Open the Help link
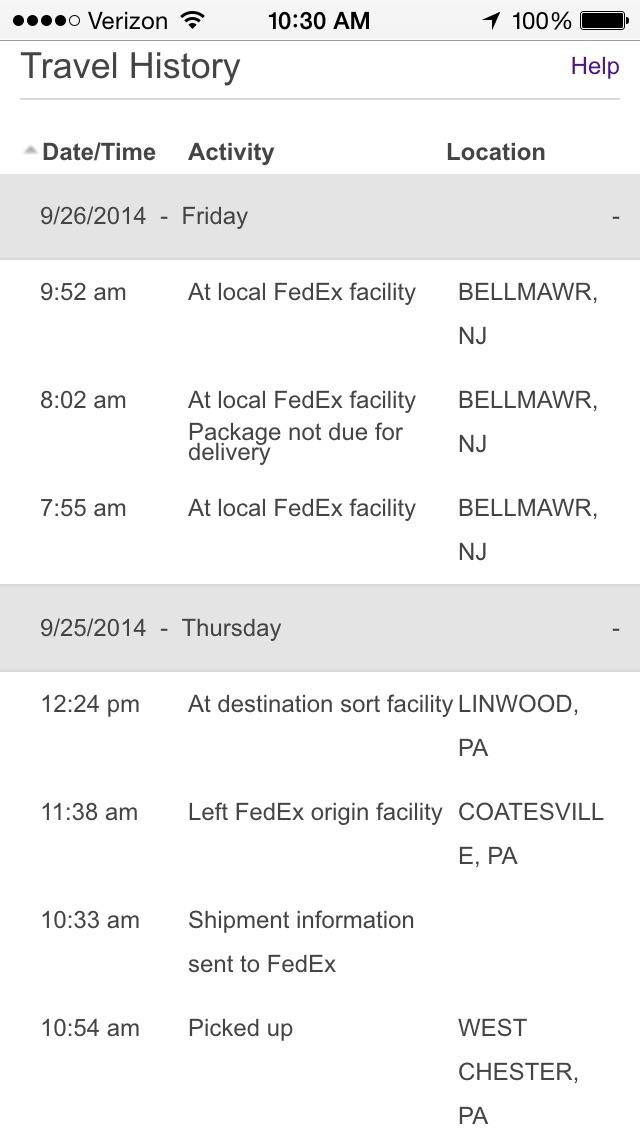Screen dimensions: 640x1136 click(x=594, y=67)
